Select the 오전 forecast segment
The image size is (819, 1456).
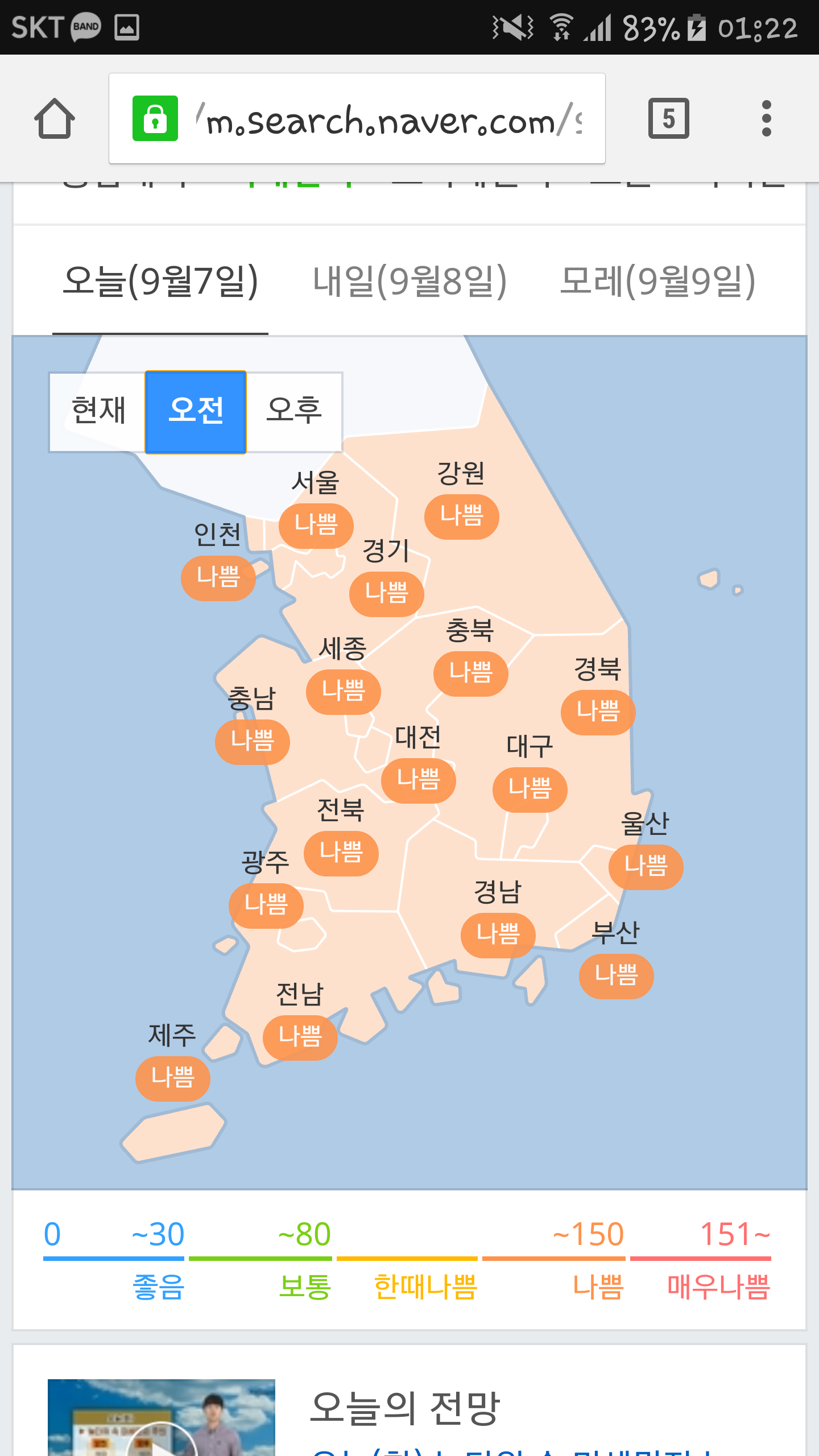tap(196, 411)
